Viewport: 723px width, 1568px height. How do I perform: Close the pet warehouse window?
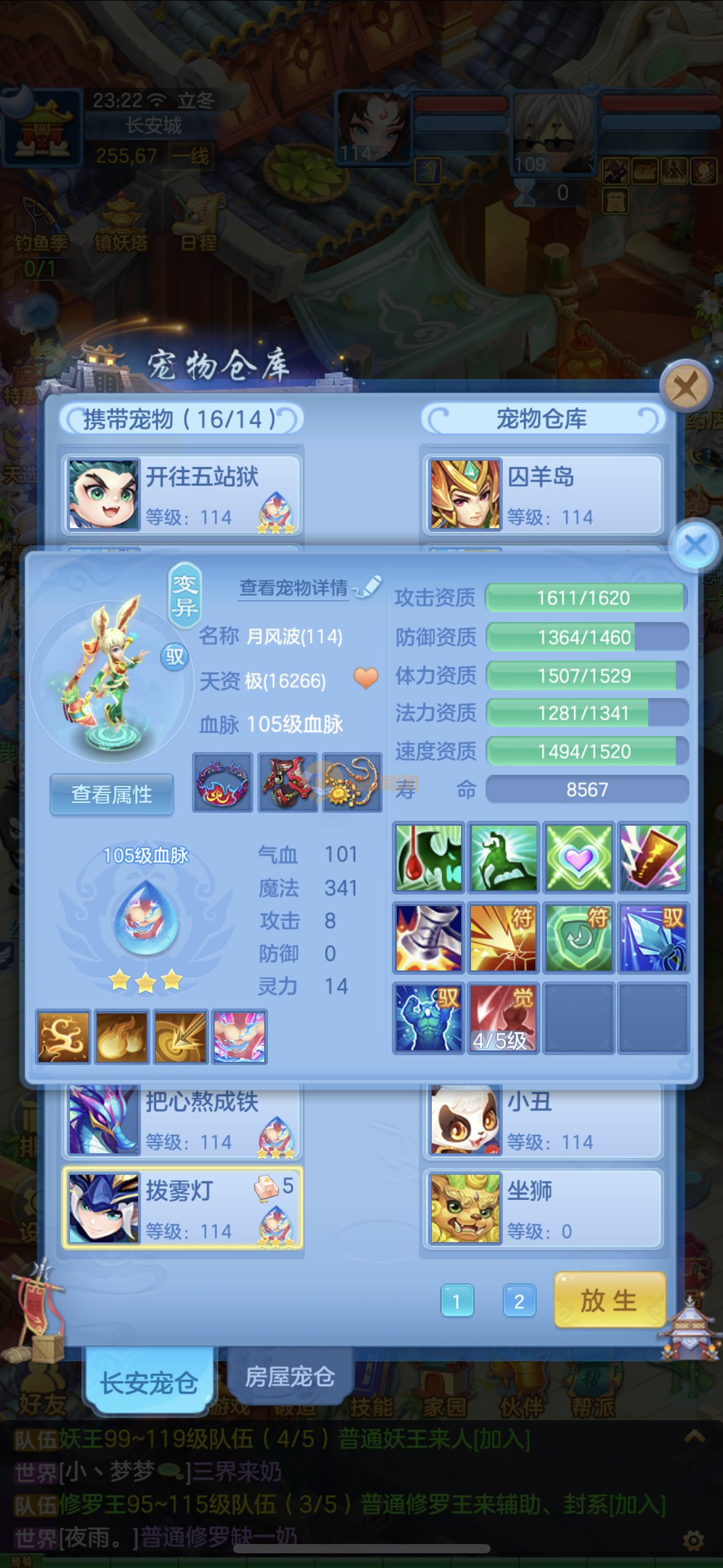pos(685,388)
